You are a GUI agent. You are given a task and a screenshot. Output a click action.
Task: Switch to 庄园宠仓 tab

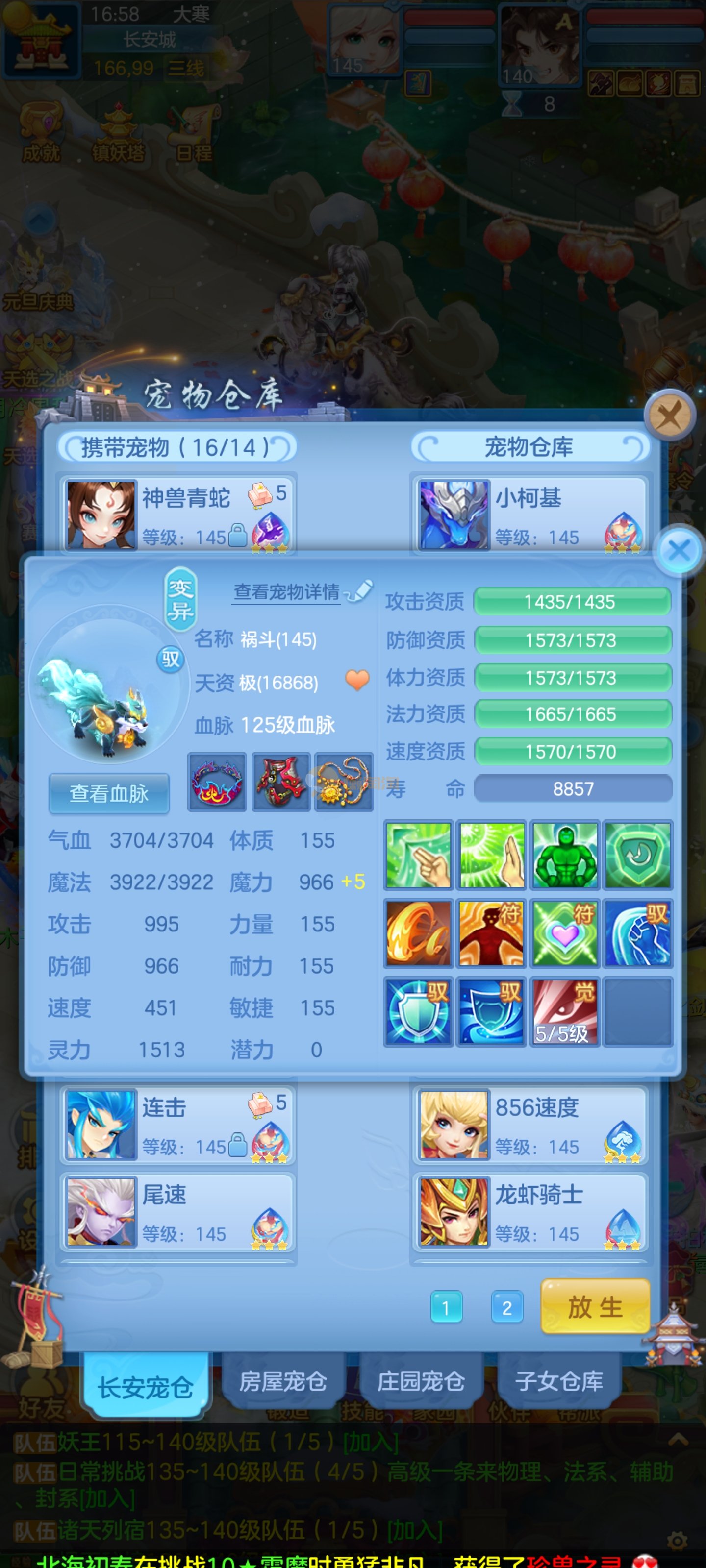pyautogui.click(x=421, y=1381)
